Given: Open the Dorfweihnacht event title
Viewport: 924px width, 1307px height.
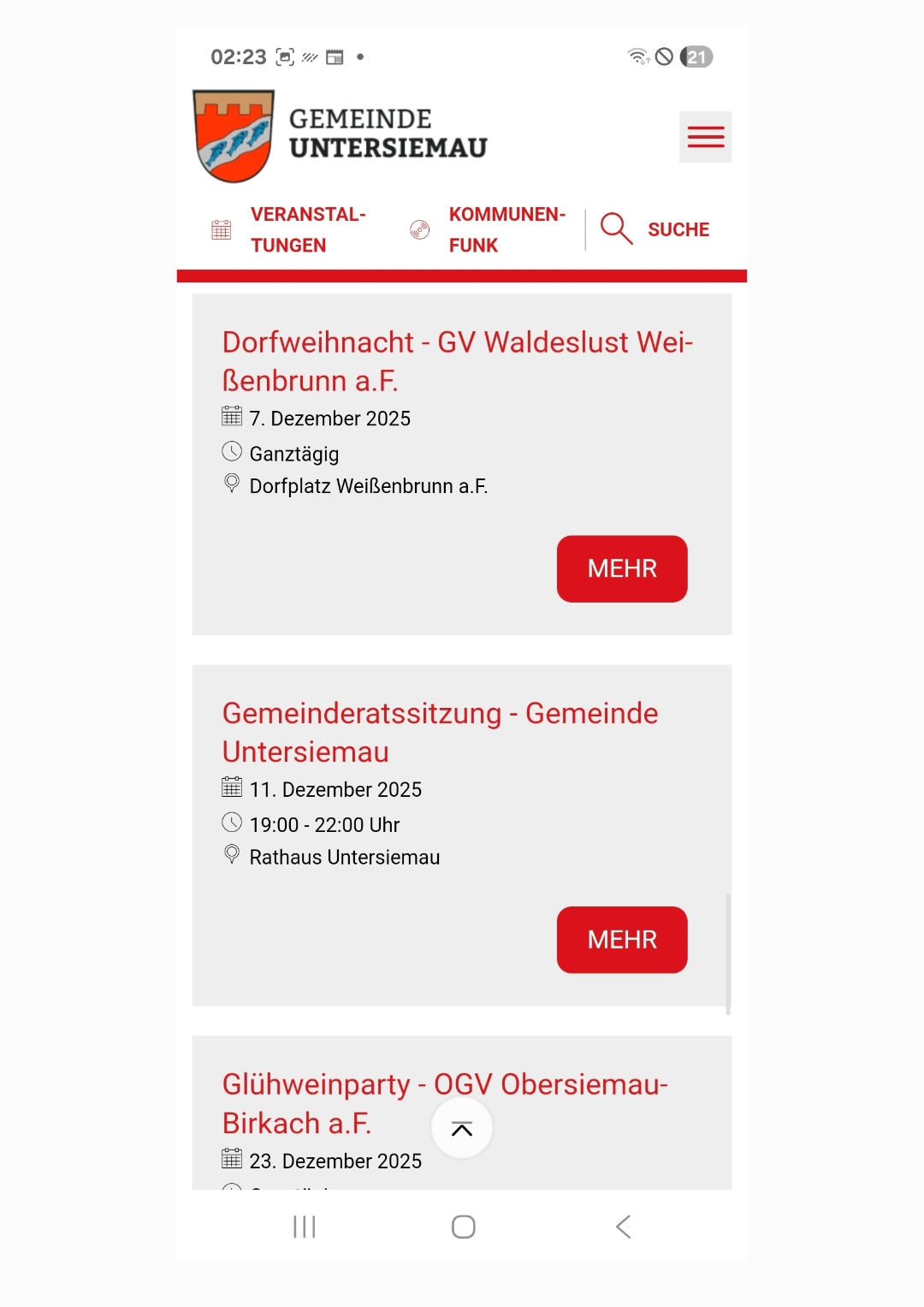Looking at the screenshot, I should tap(457, 360).
